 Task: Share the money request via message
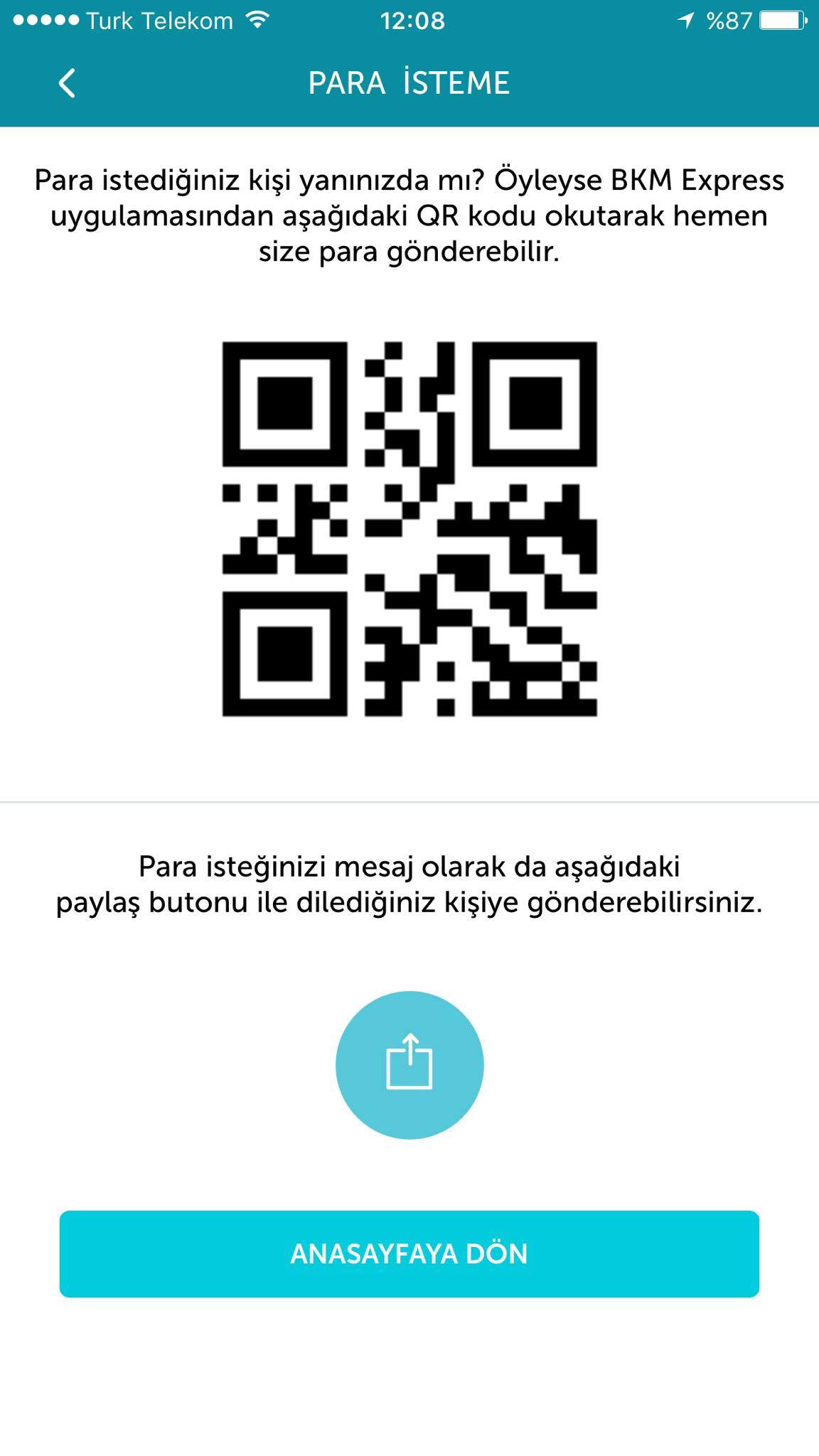point(409,1064)
